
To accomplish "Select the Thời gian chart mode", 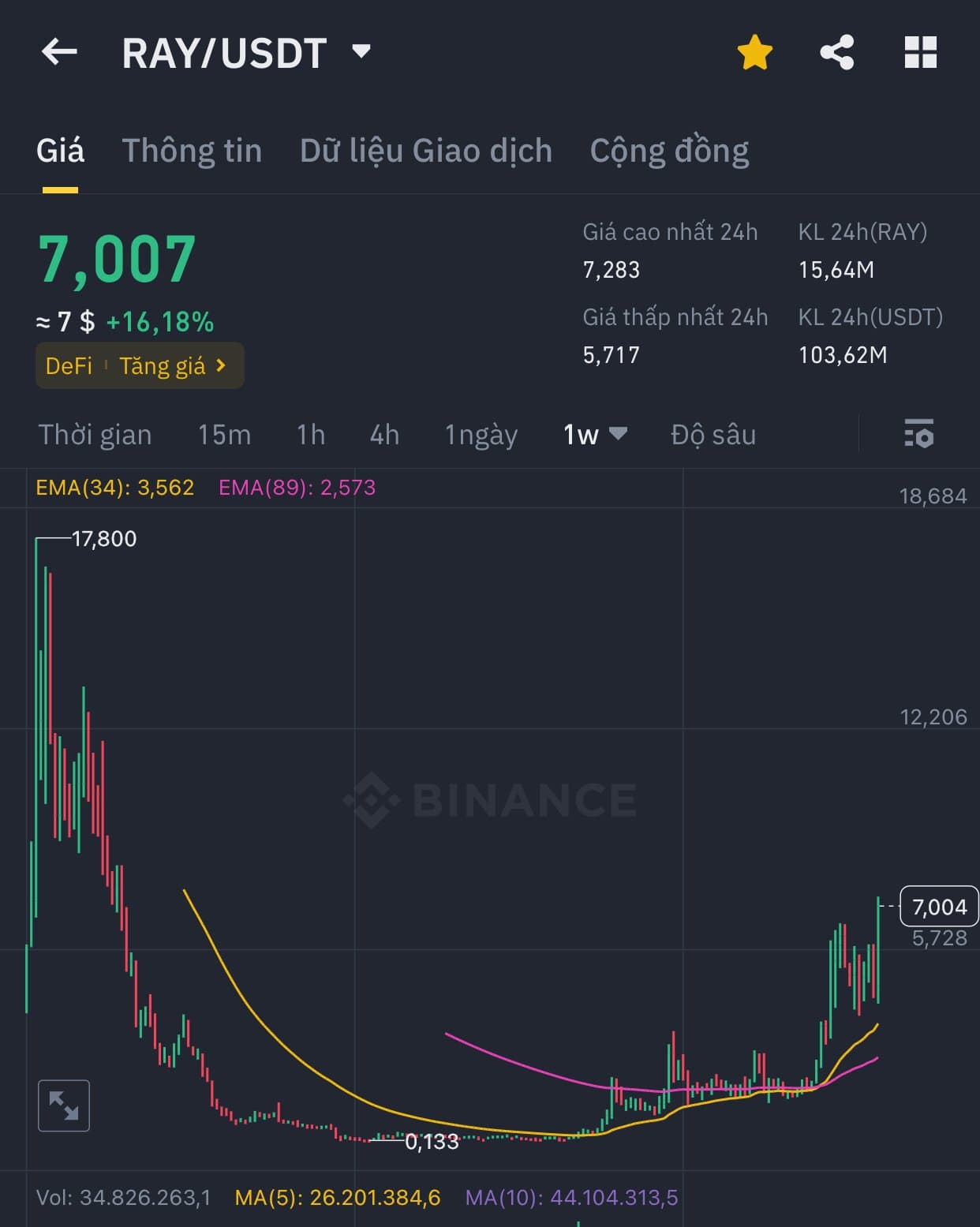I will click(x=95, y=435).
